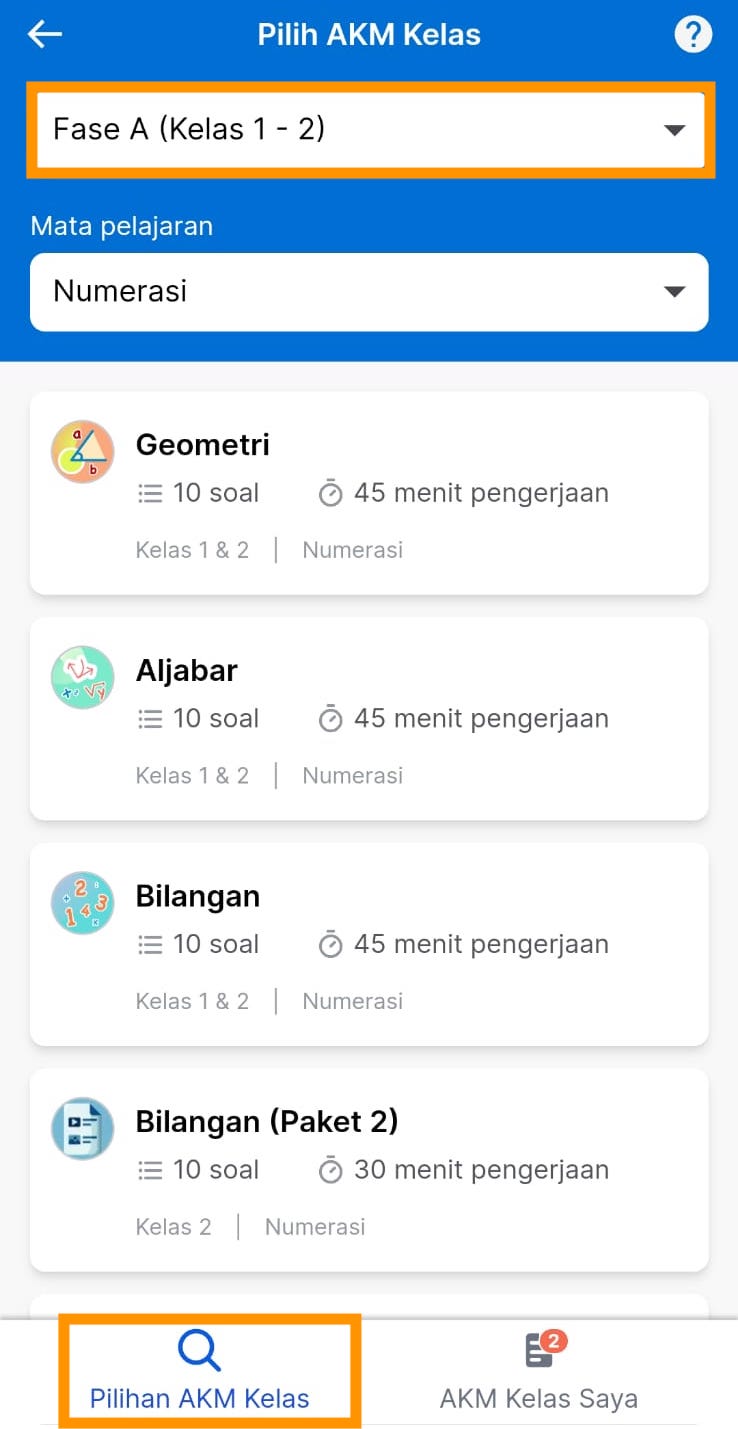Open the help question mark icon
The height and width of the screenshot is (1429, 738).
pos(693,33)
